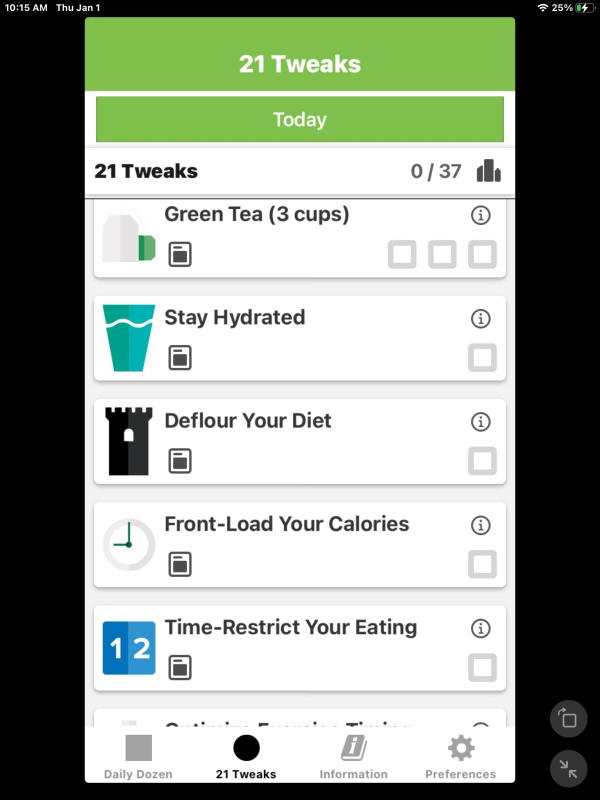Check the first Green Tea cup box
Screen dimensions: 600x800
[x=402, y=254]
